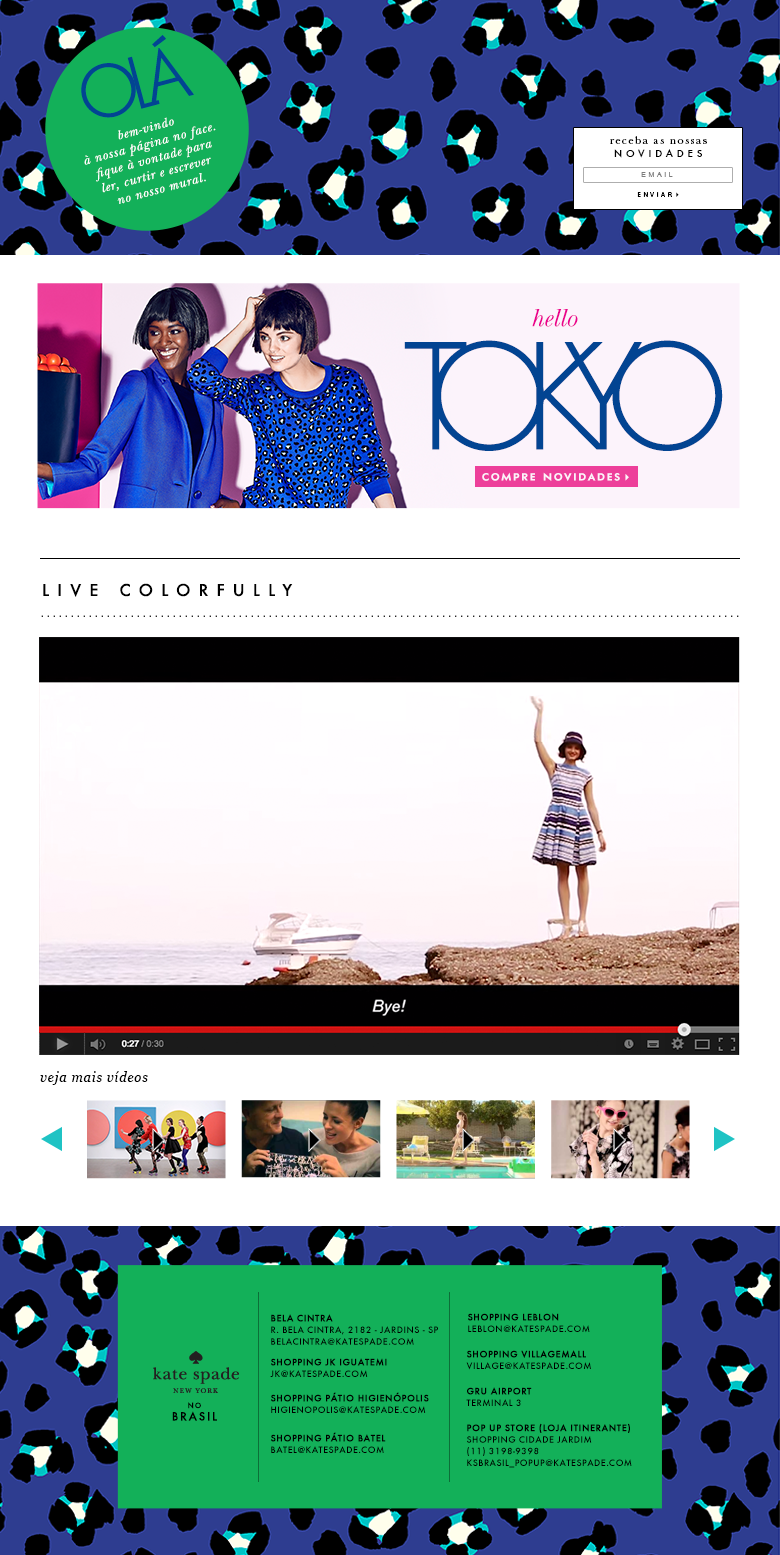
Task: Play the smiling couple video thumbnail
Action: point(311,1139)
